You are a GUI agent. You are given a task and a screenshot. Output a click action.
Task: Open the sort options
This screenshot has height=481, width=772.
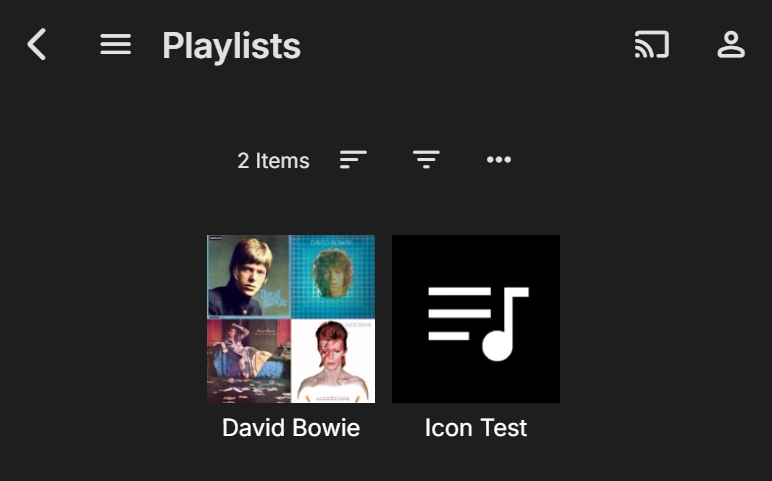point(353,160)
